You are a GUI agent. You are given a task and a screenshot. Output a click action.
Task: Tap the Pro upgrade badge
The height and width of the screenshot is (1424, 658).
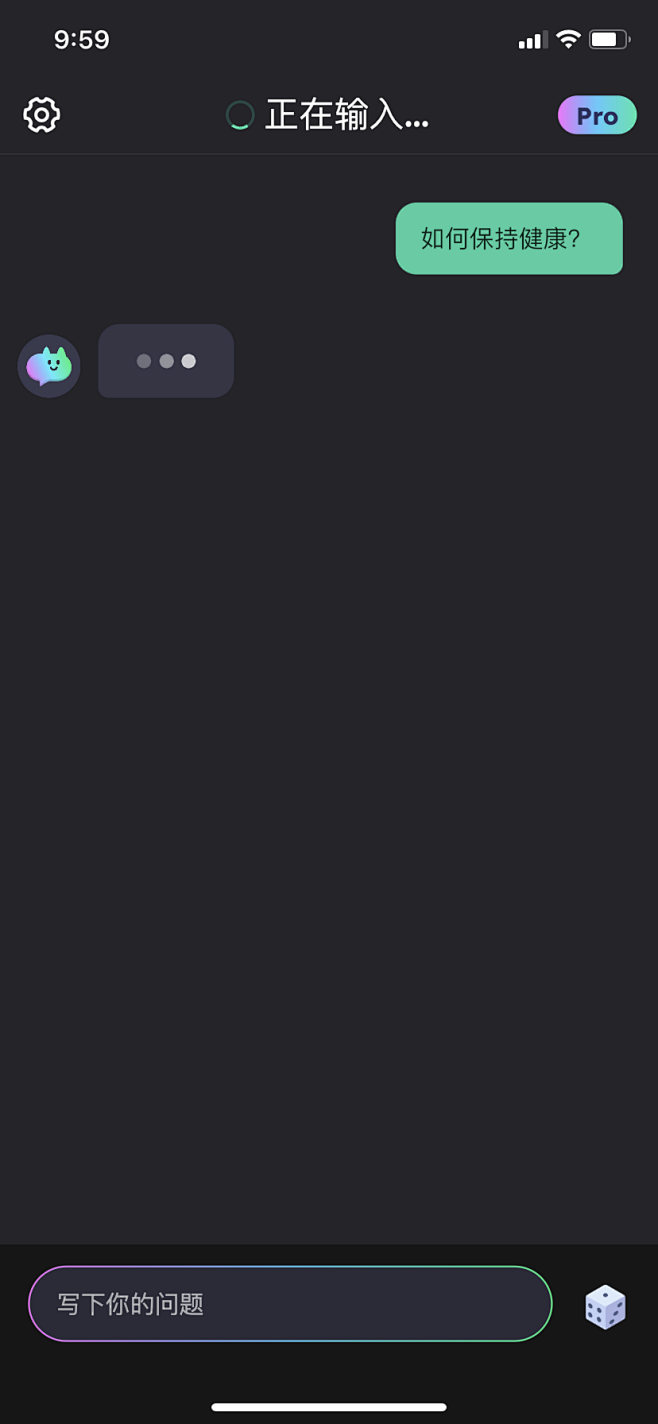coord(597,116)
